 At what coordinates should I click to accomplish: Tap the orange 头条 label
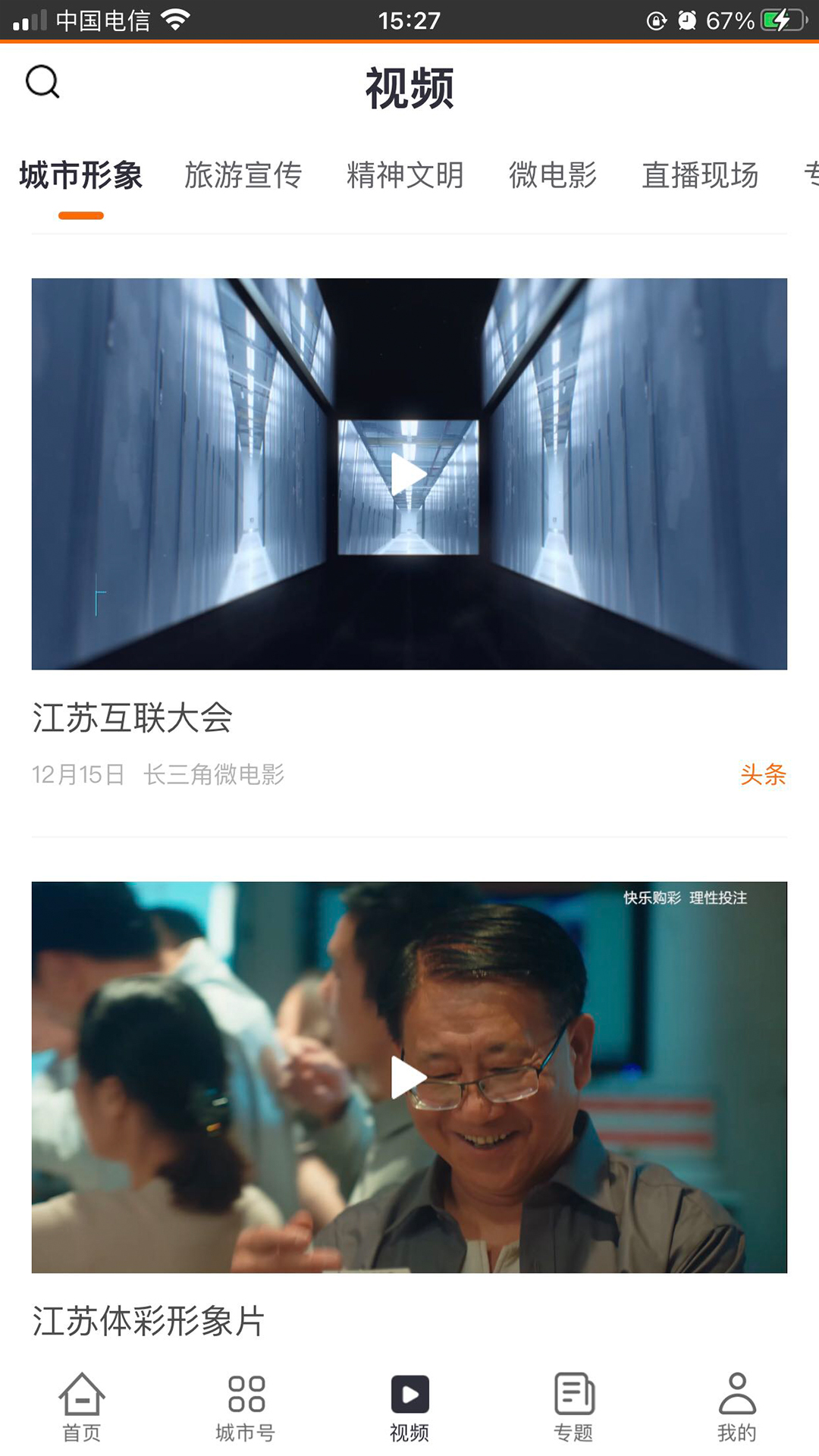tap(764, 775)
